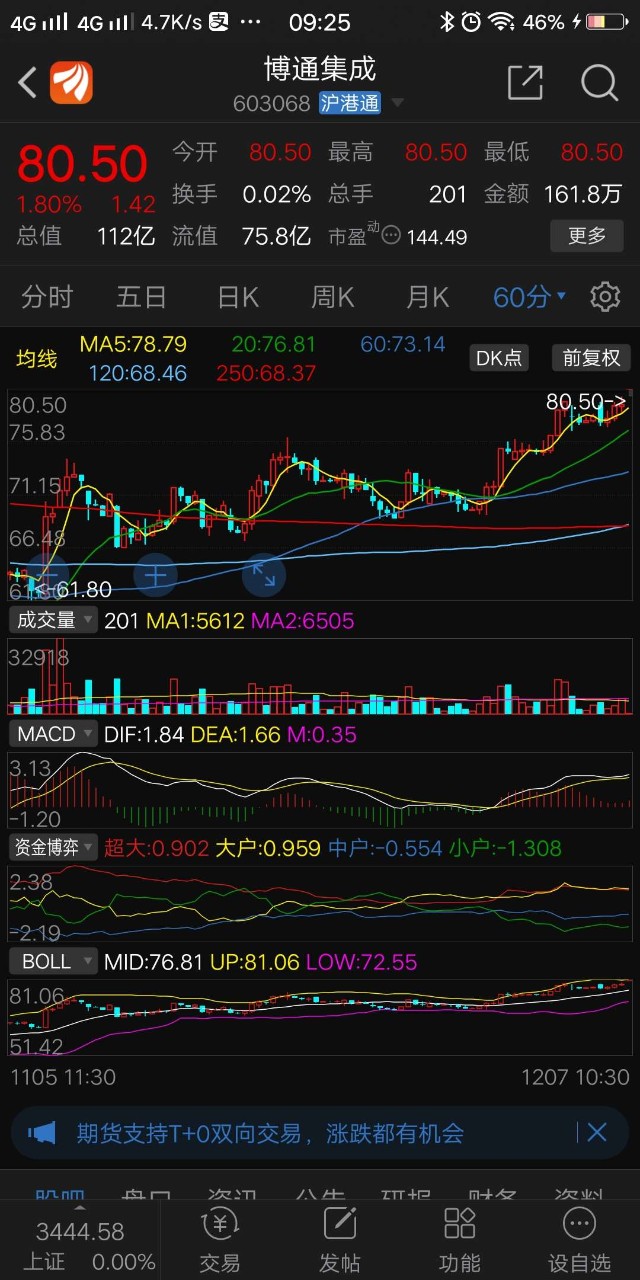Change the 前复权 adjustment option
Viewport: 640px width, 1280px height.
click(x=591, y=358)
